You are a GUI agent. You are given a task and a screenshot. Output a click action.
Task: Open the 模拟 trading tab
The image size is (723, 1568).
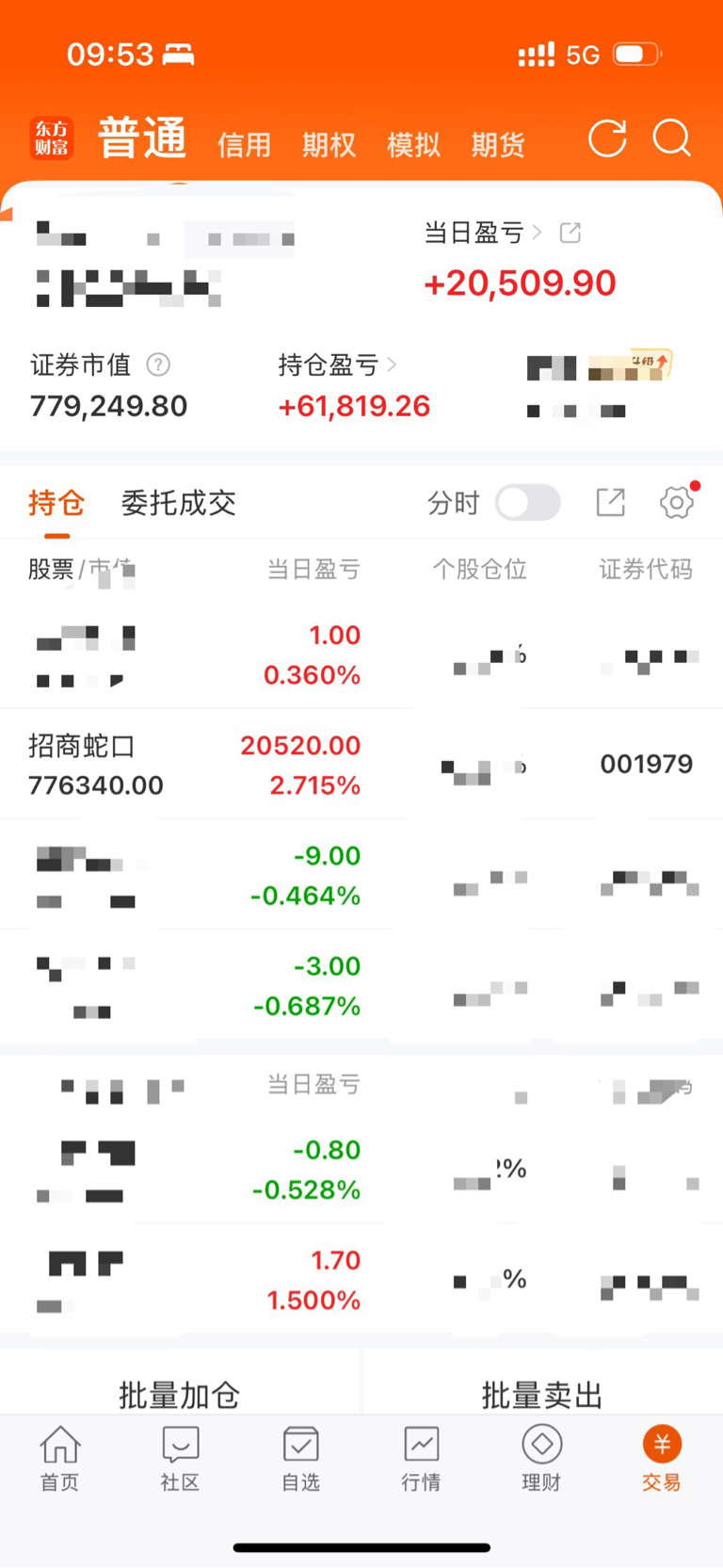coord(413,145)
